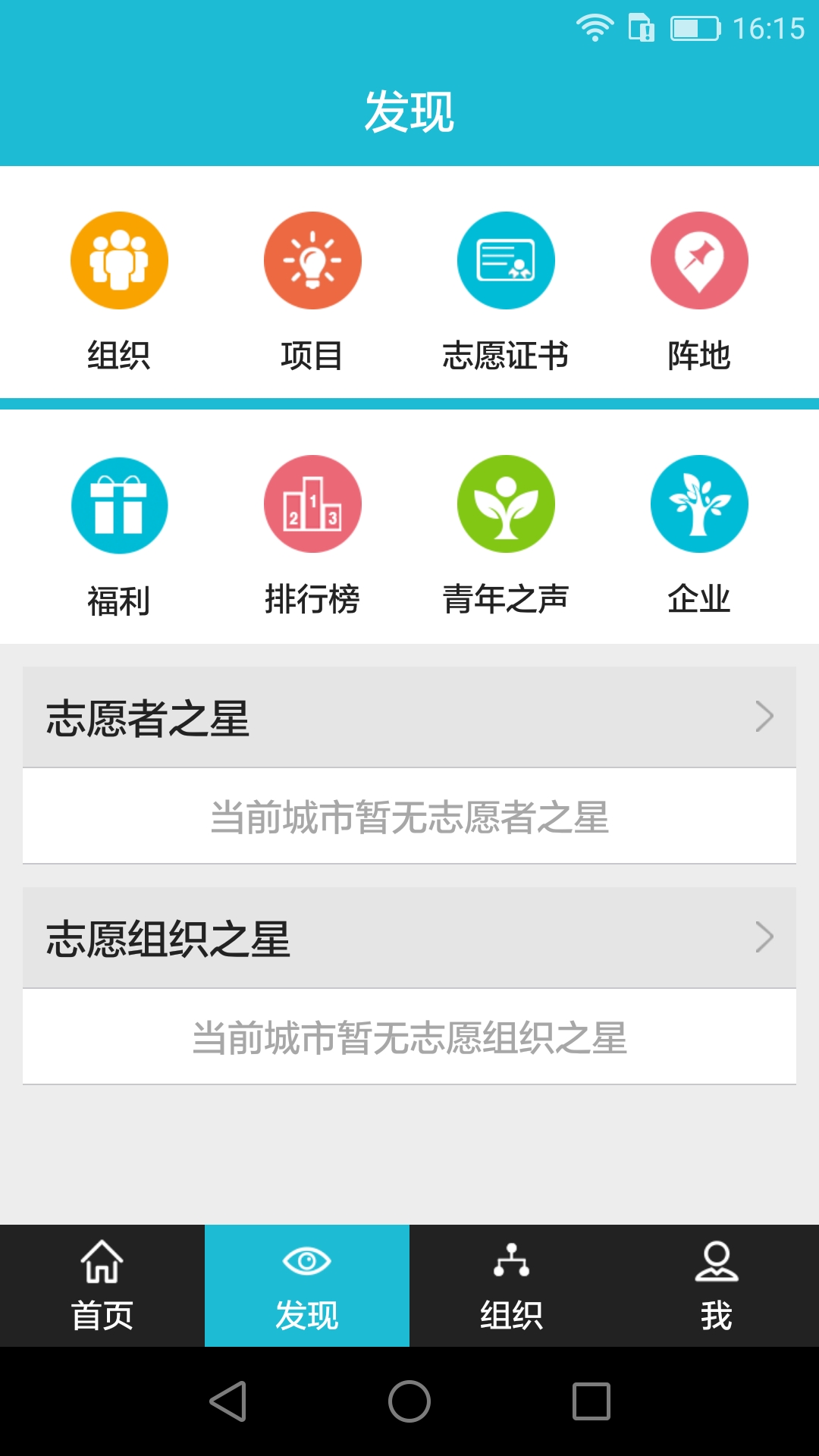
Task: Tap the 当前城市暂无志愿者之星 row
Action: point(409,817)
